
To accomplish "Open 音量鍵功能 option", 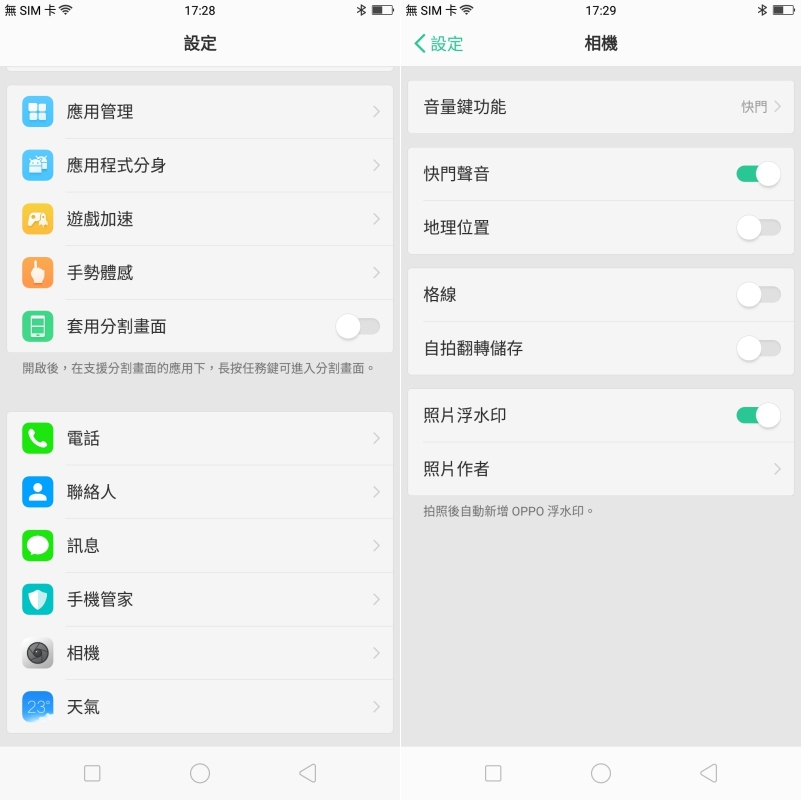I will pyautogui.click(x=600, y=107).
